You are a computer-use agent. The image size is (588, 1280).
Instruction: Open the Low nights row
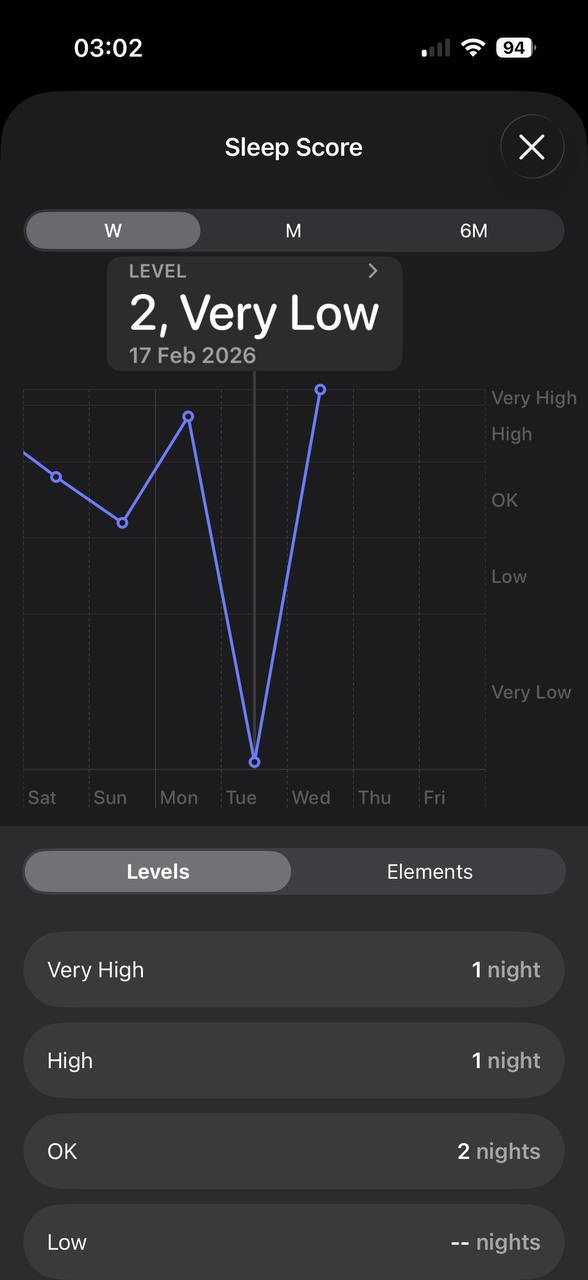tap(294, 1242)
